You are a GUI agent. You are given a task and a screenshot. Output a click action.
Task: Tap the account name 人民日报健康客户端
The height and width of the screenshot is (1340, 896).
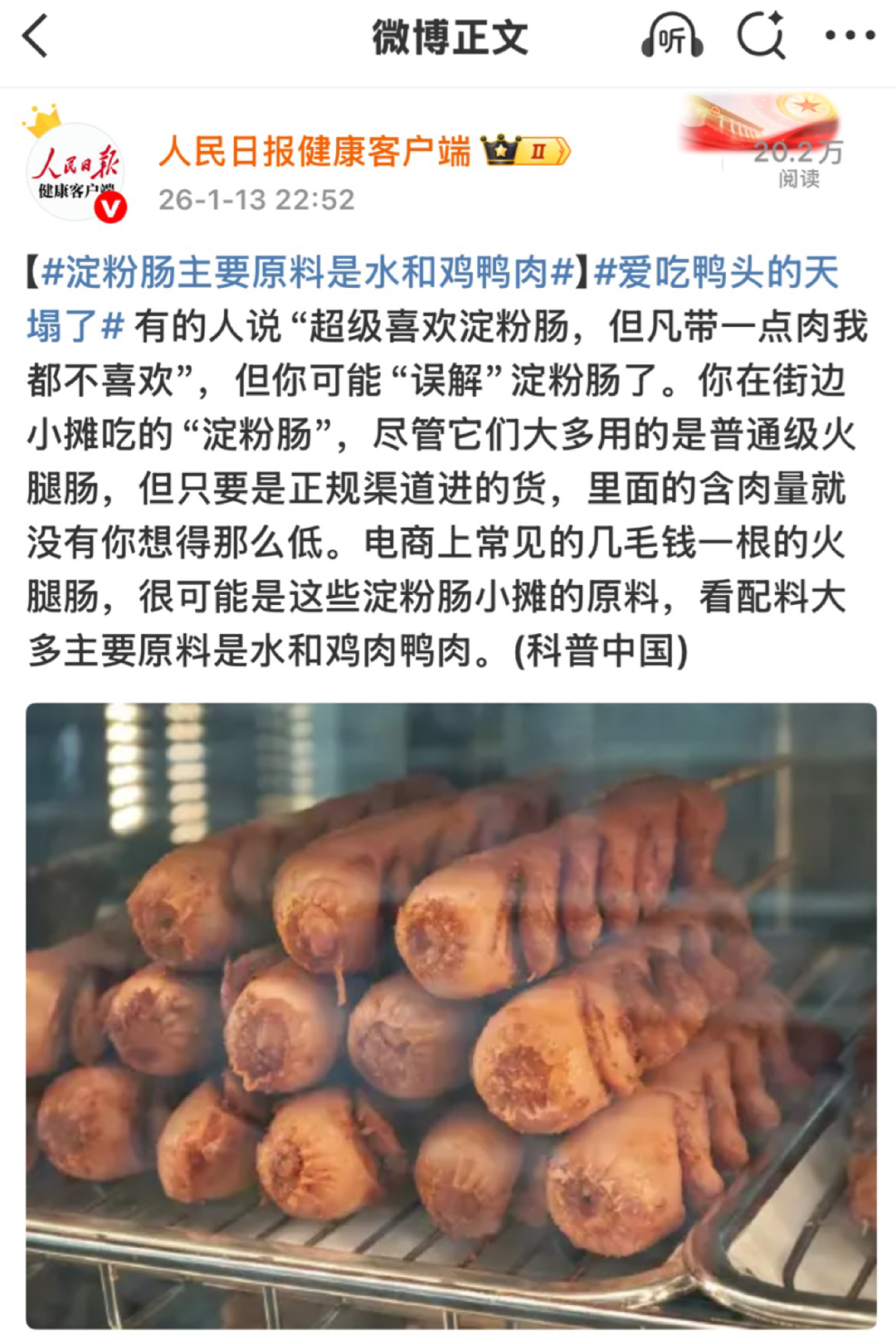[314, 152]
